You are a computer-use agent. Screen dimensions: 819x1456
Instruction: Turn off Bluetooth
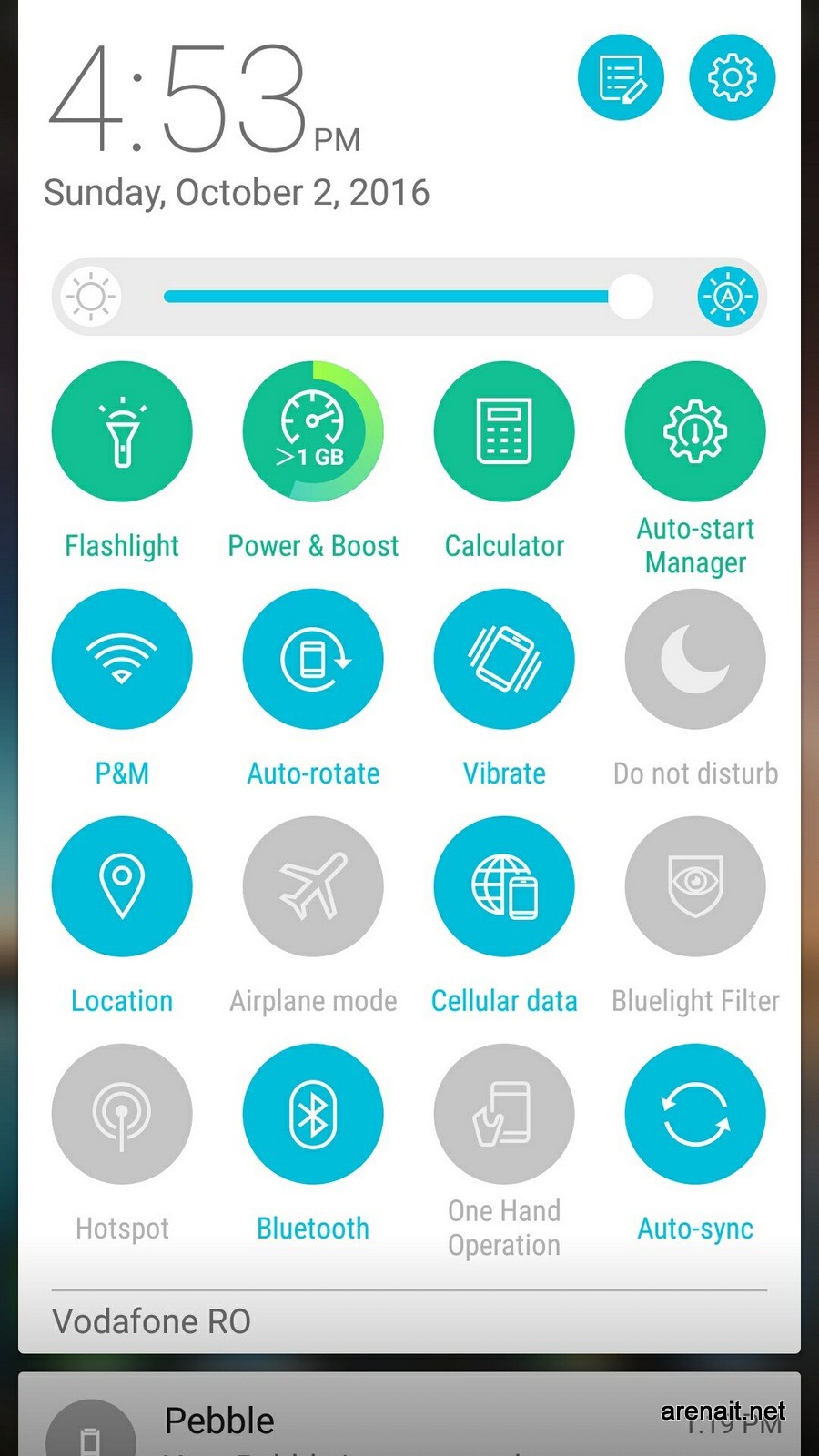[313, 1114]
